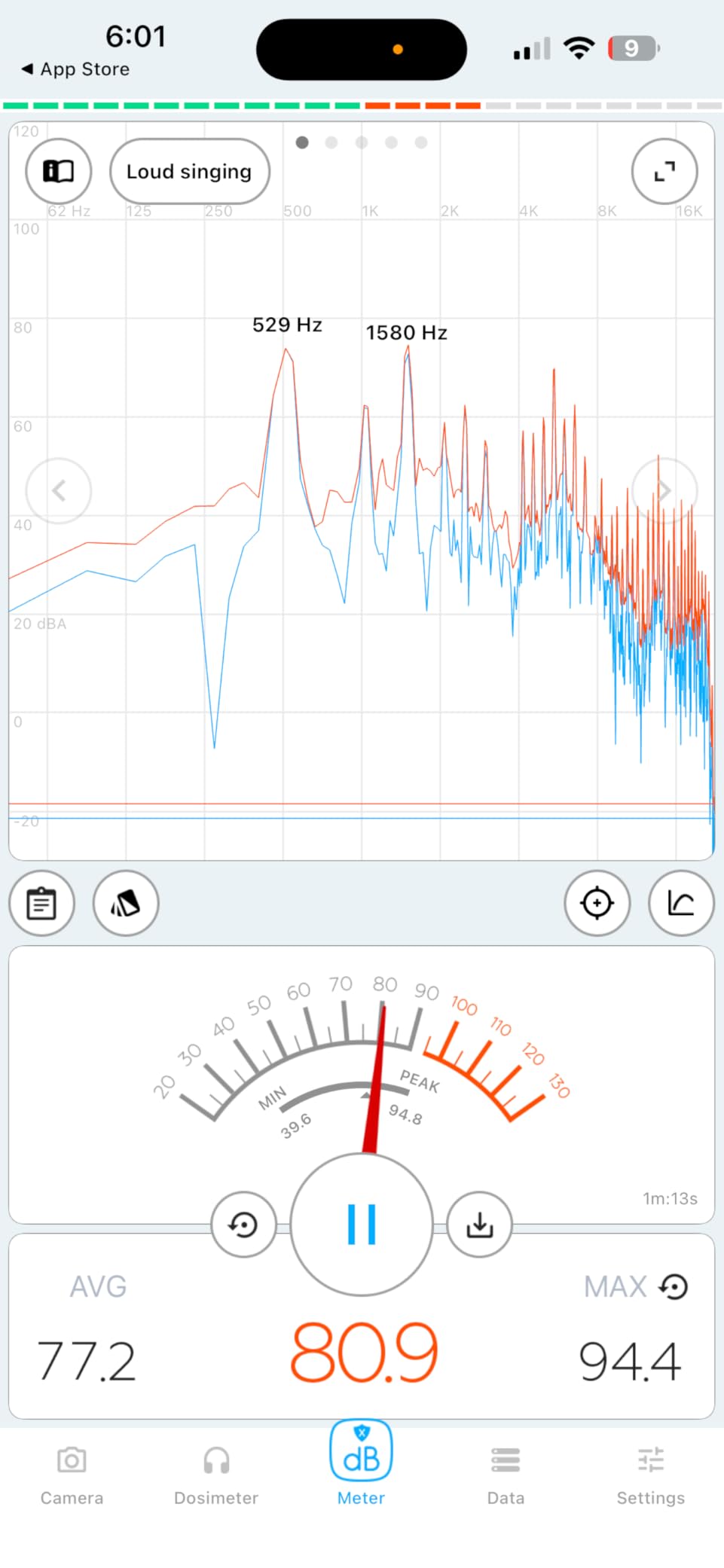Tap the crosshair calibration target icon
Screen dimensions: 724x1568
pos(597,903)
